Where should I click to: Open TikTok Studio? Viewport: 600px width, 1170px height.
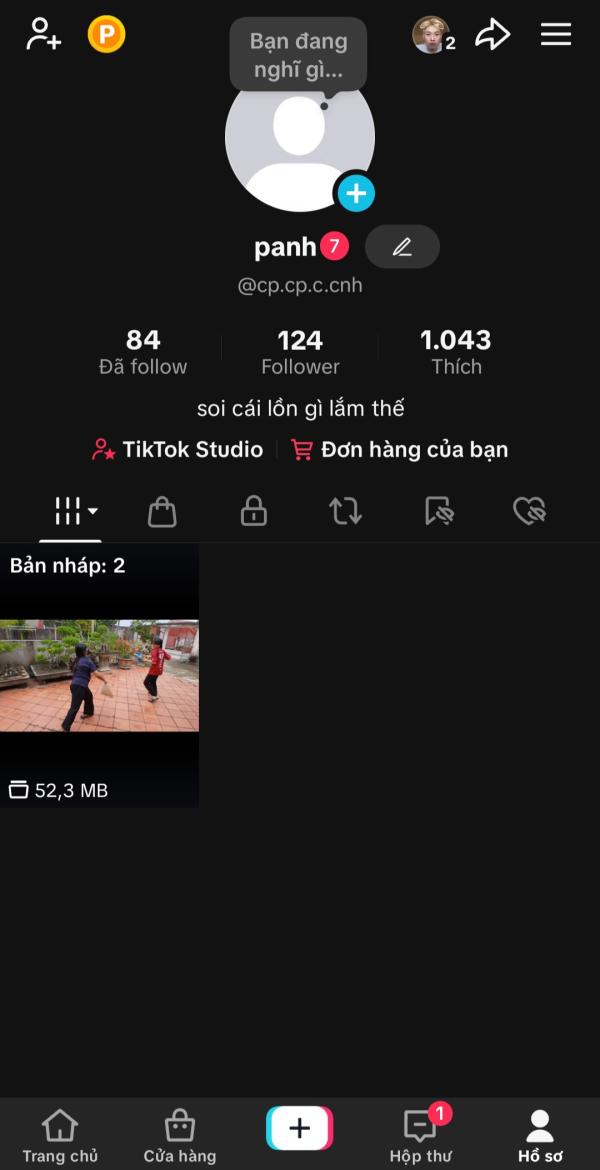click(178, 450)
